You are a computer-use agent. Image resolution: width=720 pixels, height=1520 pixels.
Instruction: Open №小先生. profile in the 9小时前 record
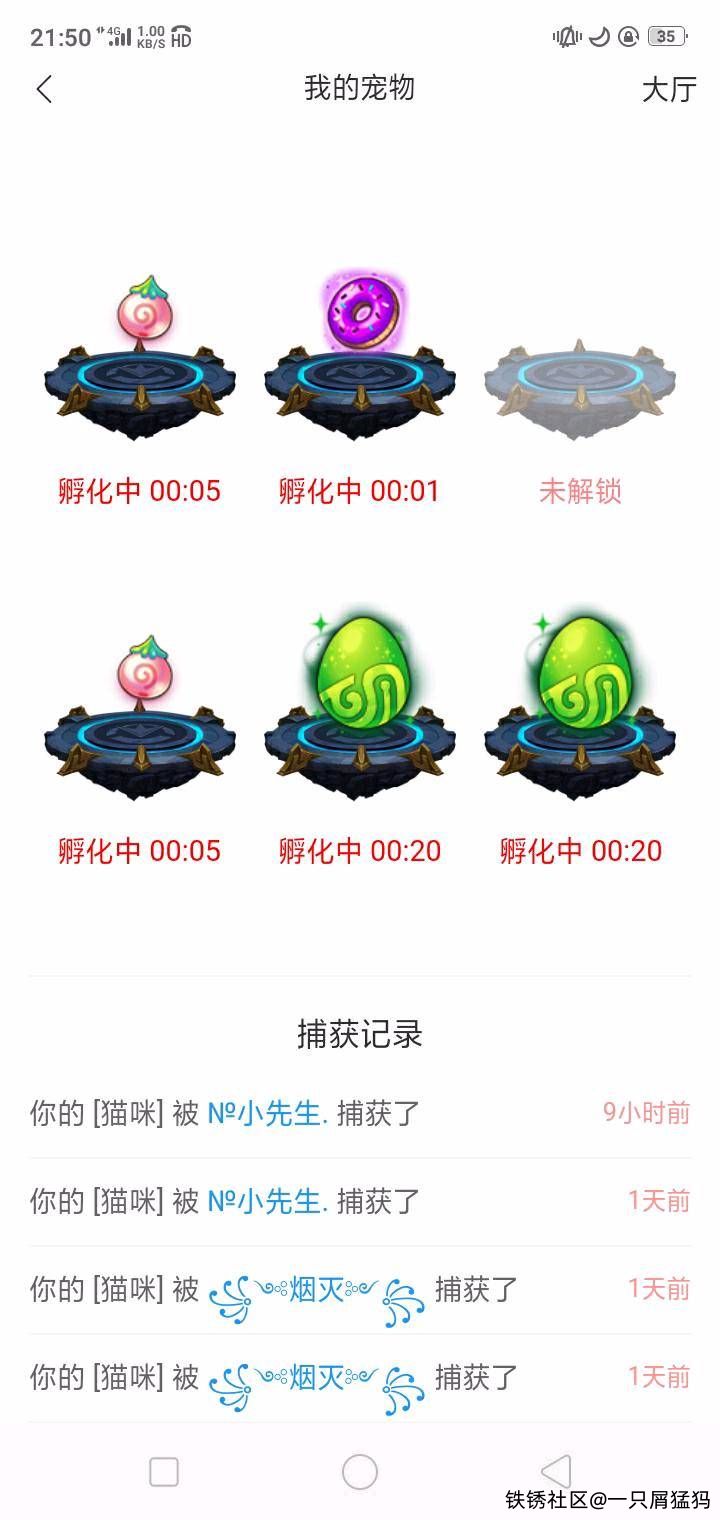[x=268, y=1113]
